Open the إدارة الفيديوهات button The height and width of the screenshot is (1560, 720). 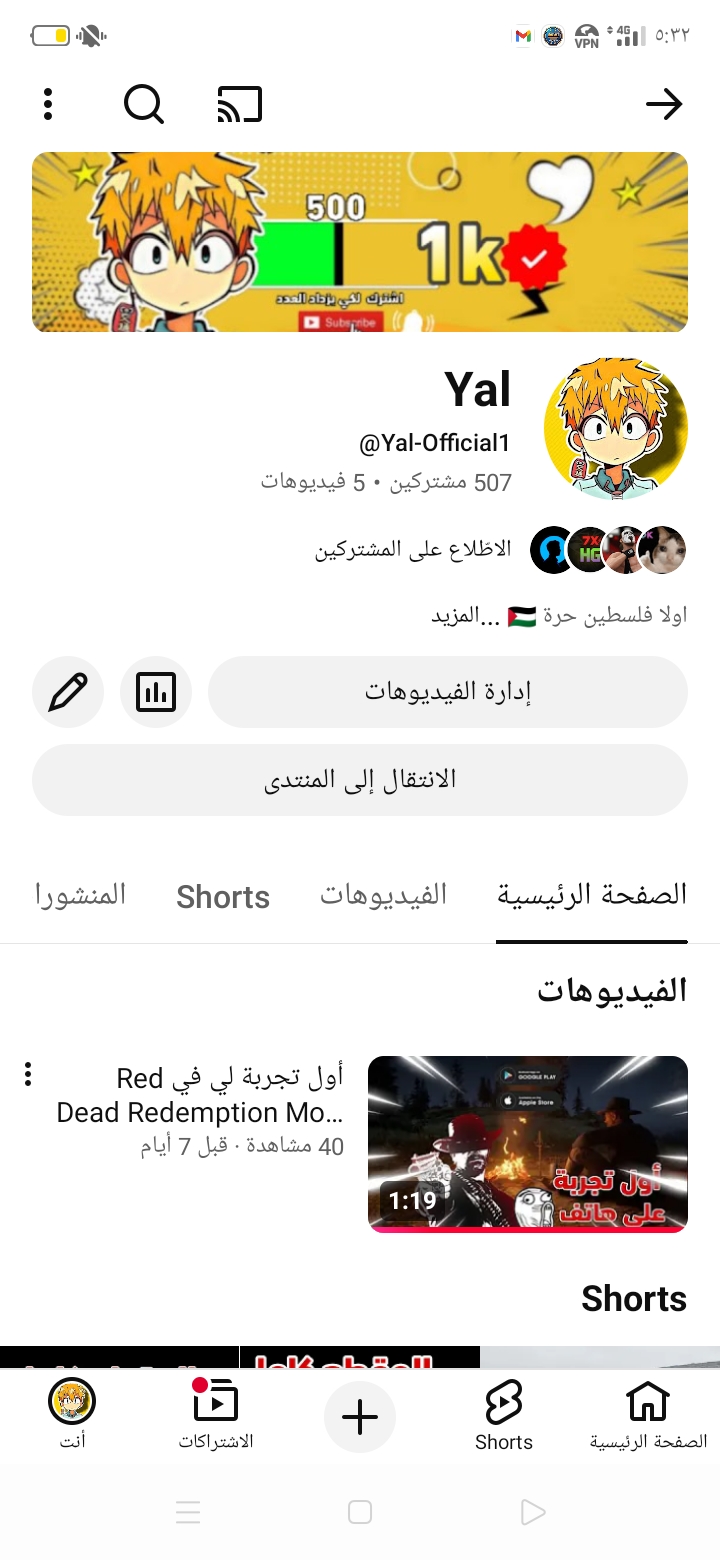[x=447, y=692]
